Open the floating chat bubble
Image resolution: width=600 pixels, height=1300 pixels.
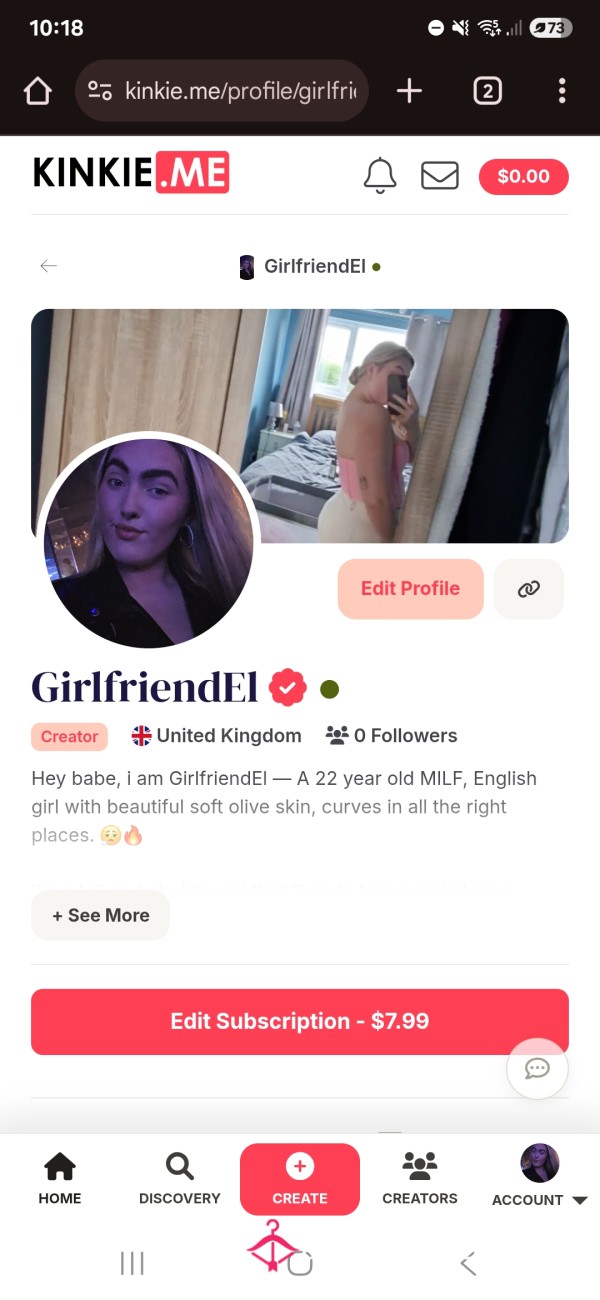(x=538, y=1069)
